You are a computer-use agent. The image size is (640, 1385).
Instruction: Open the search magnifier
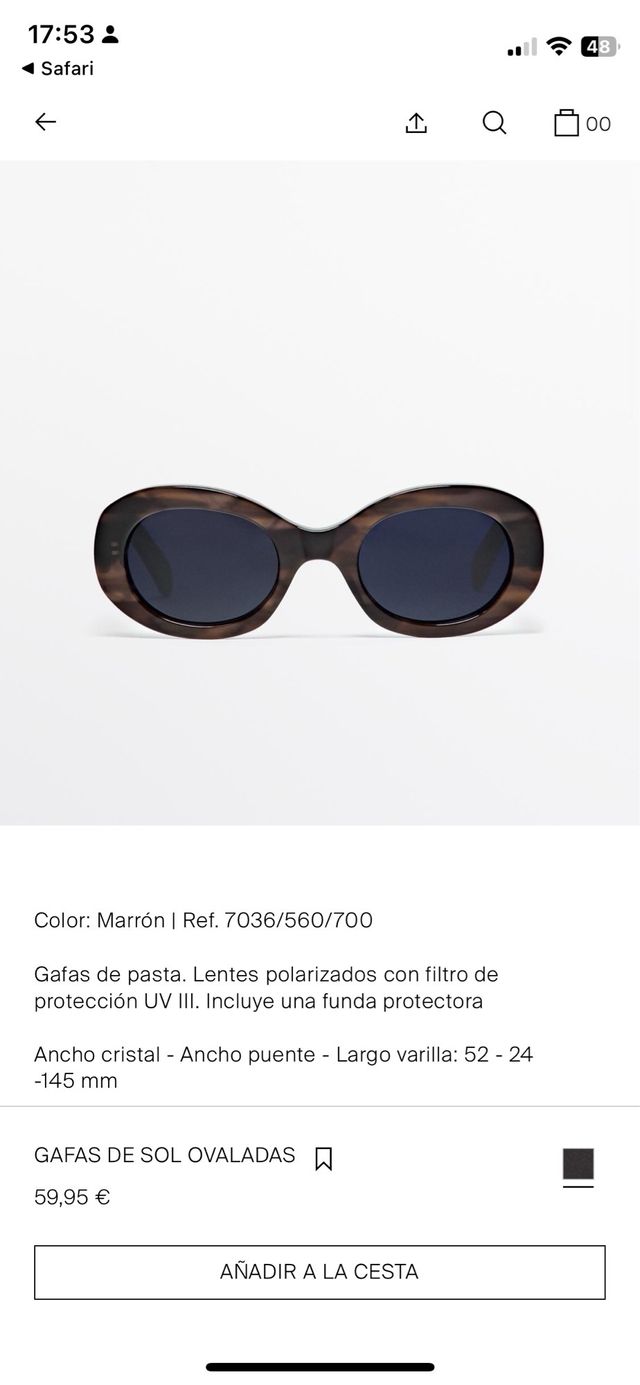[494, 123]
